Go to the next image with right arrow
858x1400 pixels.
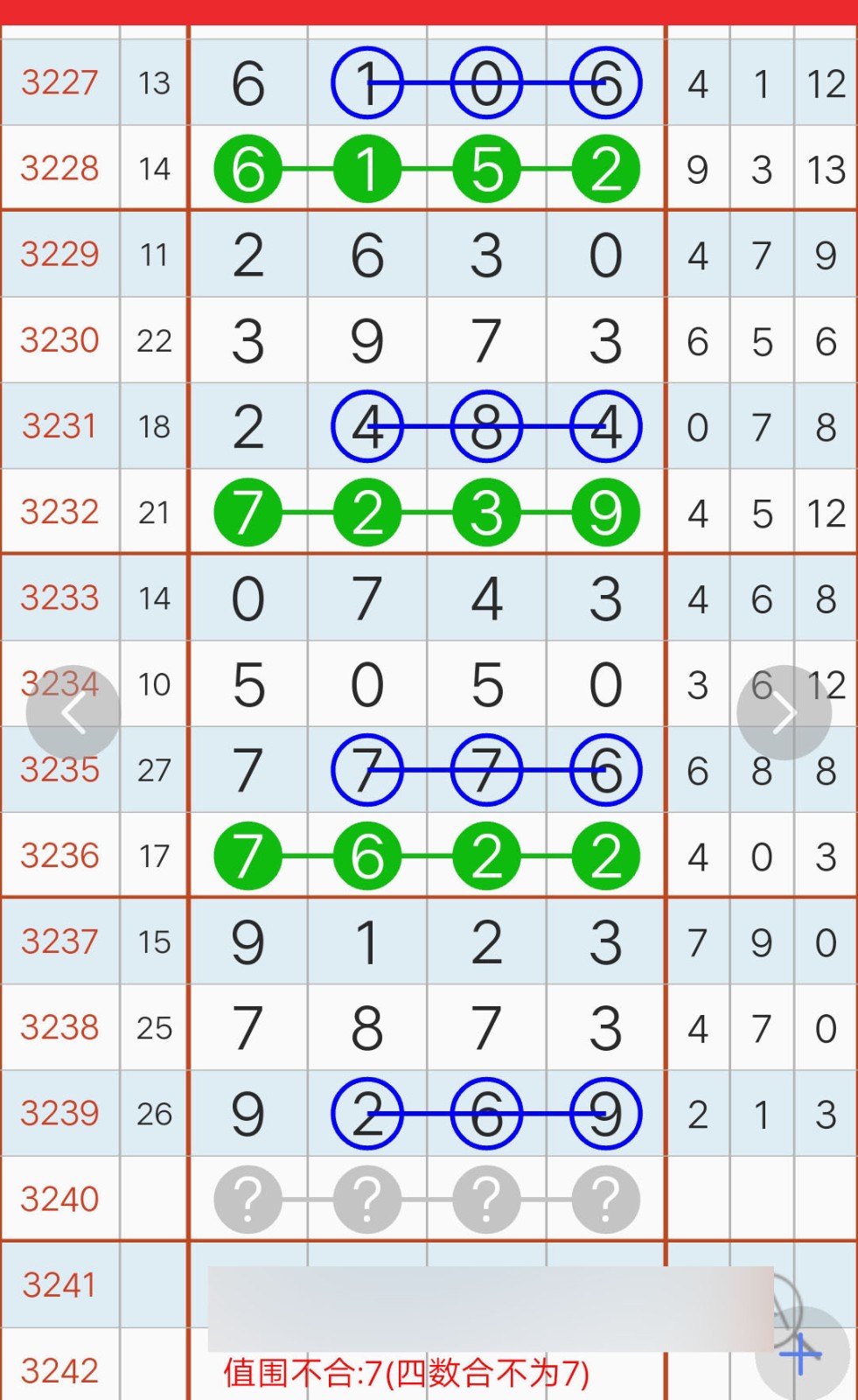784,712
